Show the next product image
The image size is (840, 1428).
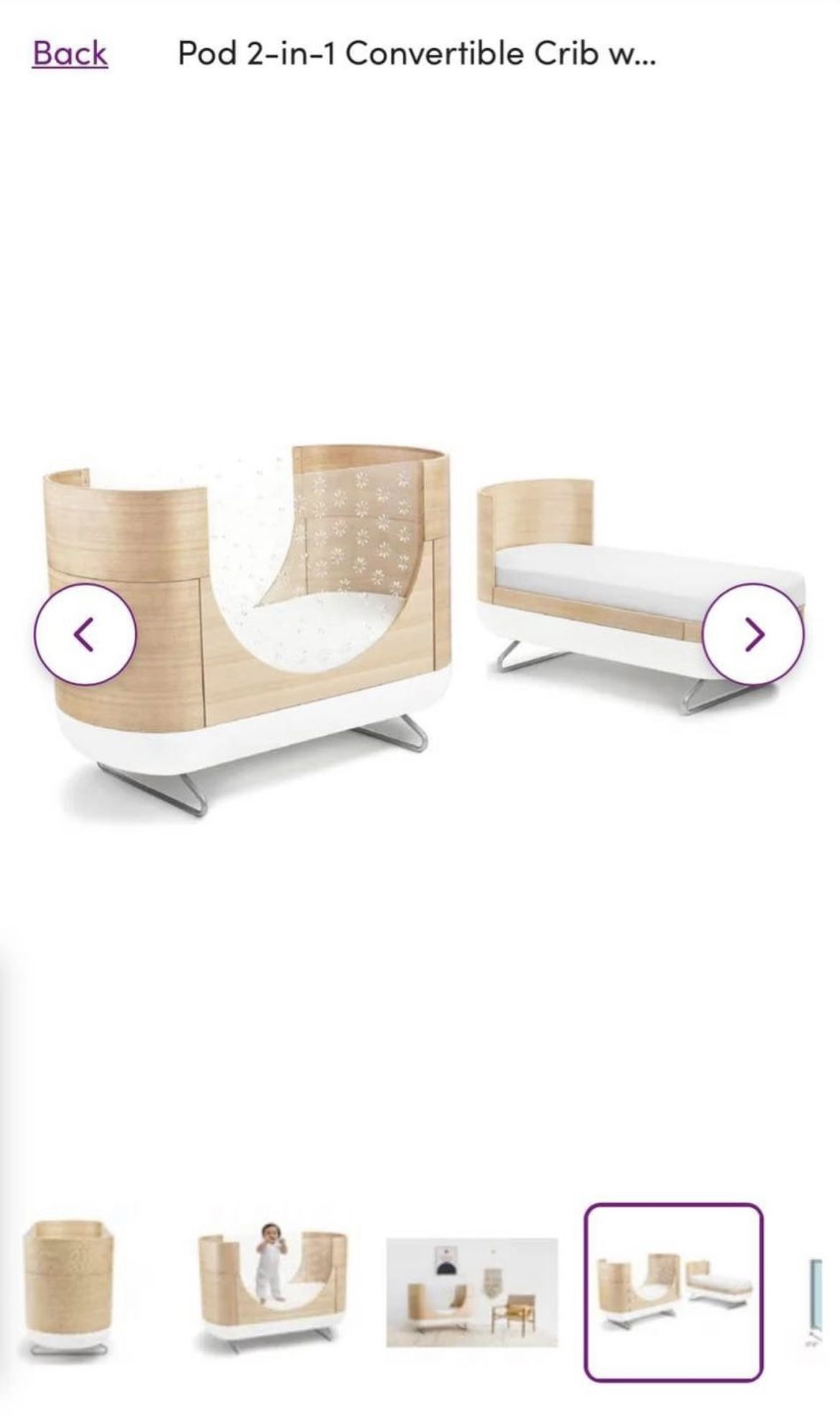pos(753,634)
